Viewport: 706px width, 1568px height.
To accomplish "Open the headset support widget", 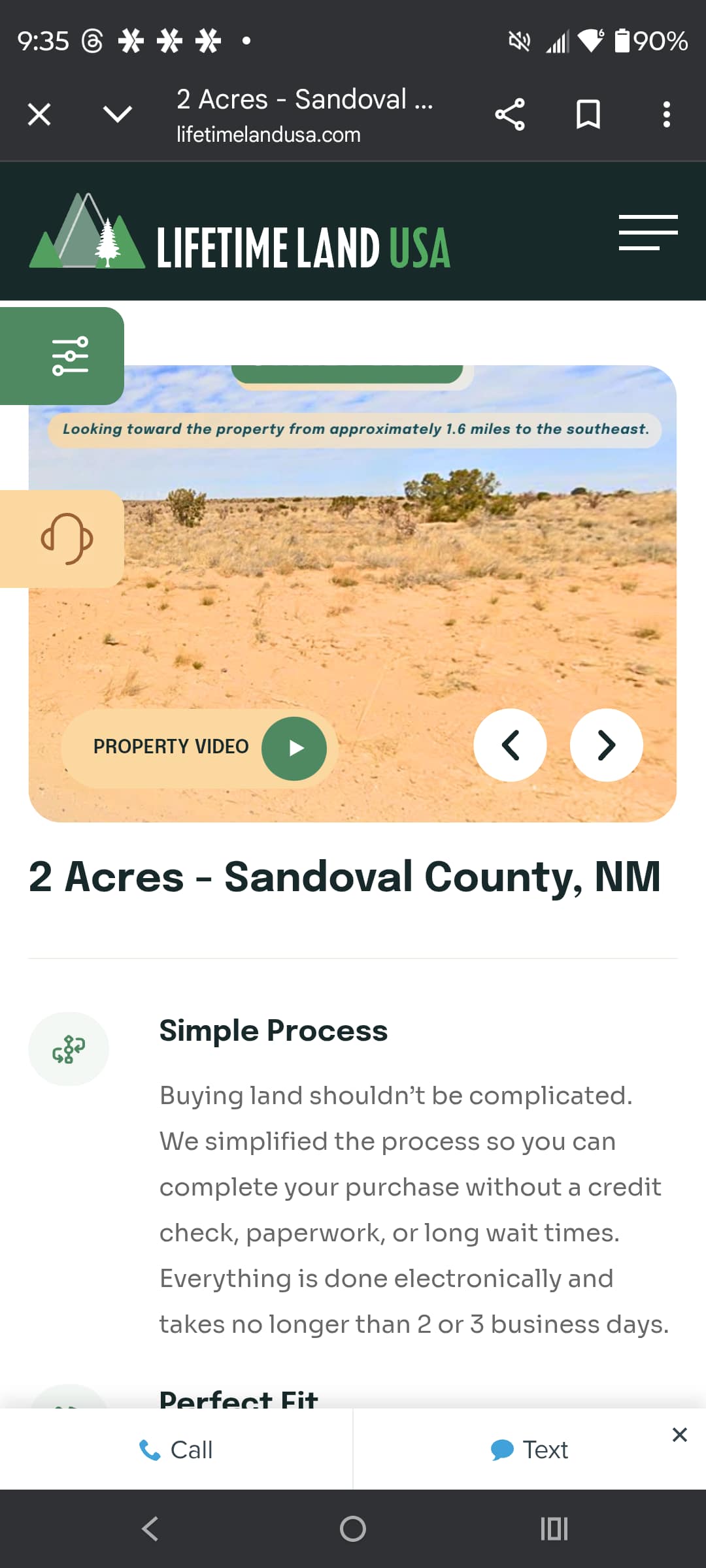I will (x=67, y=539).
